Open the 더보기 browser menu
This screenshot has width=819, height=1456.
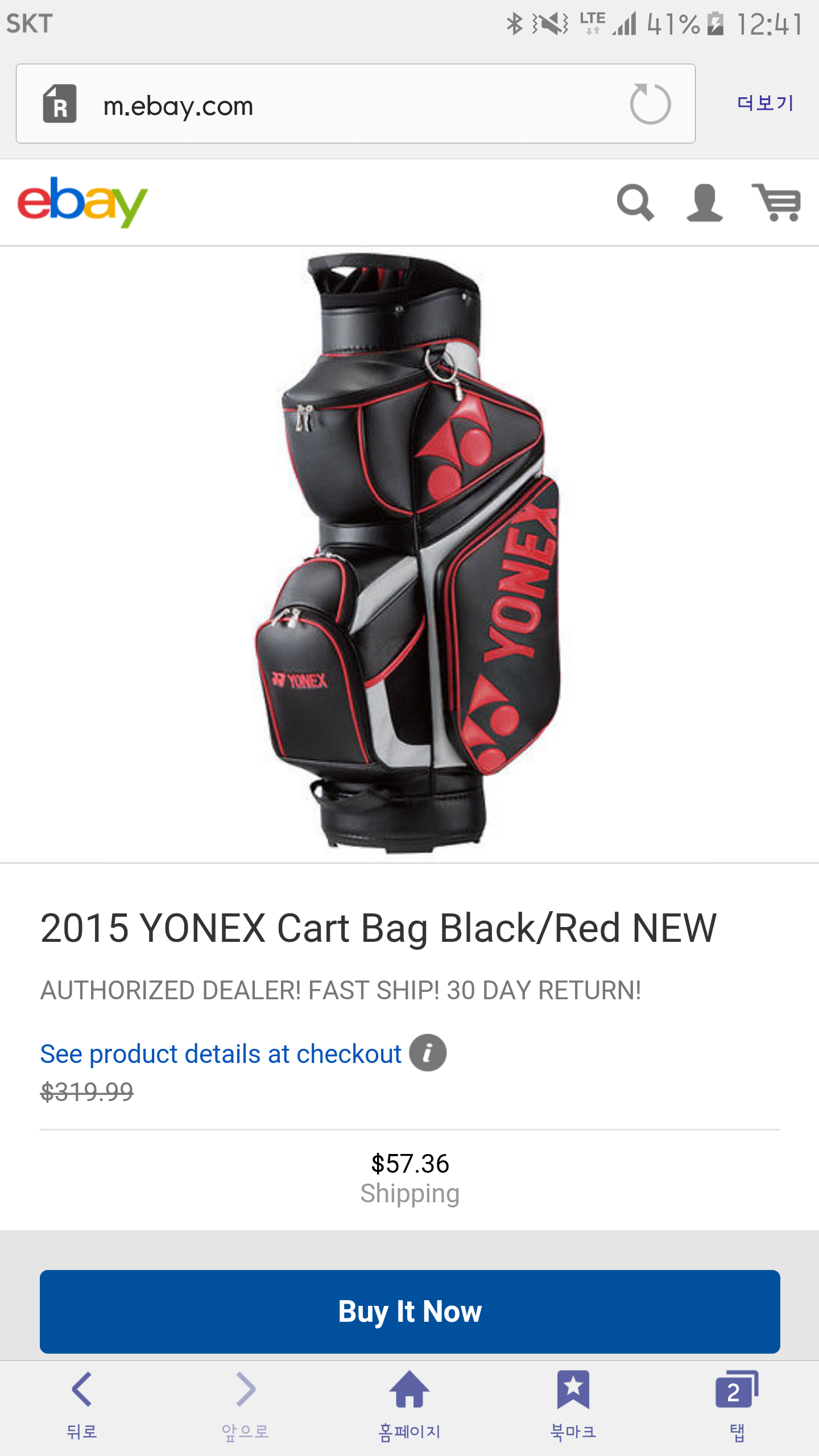pos(765,104)
